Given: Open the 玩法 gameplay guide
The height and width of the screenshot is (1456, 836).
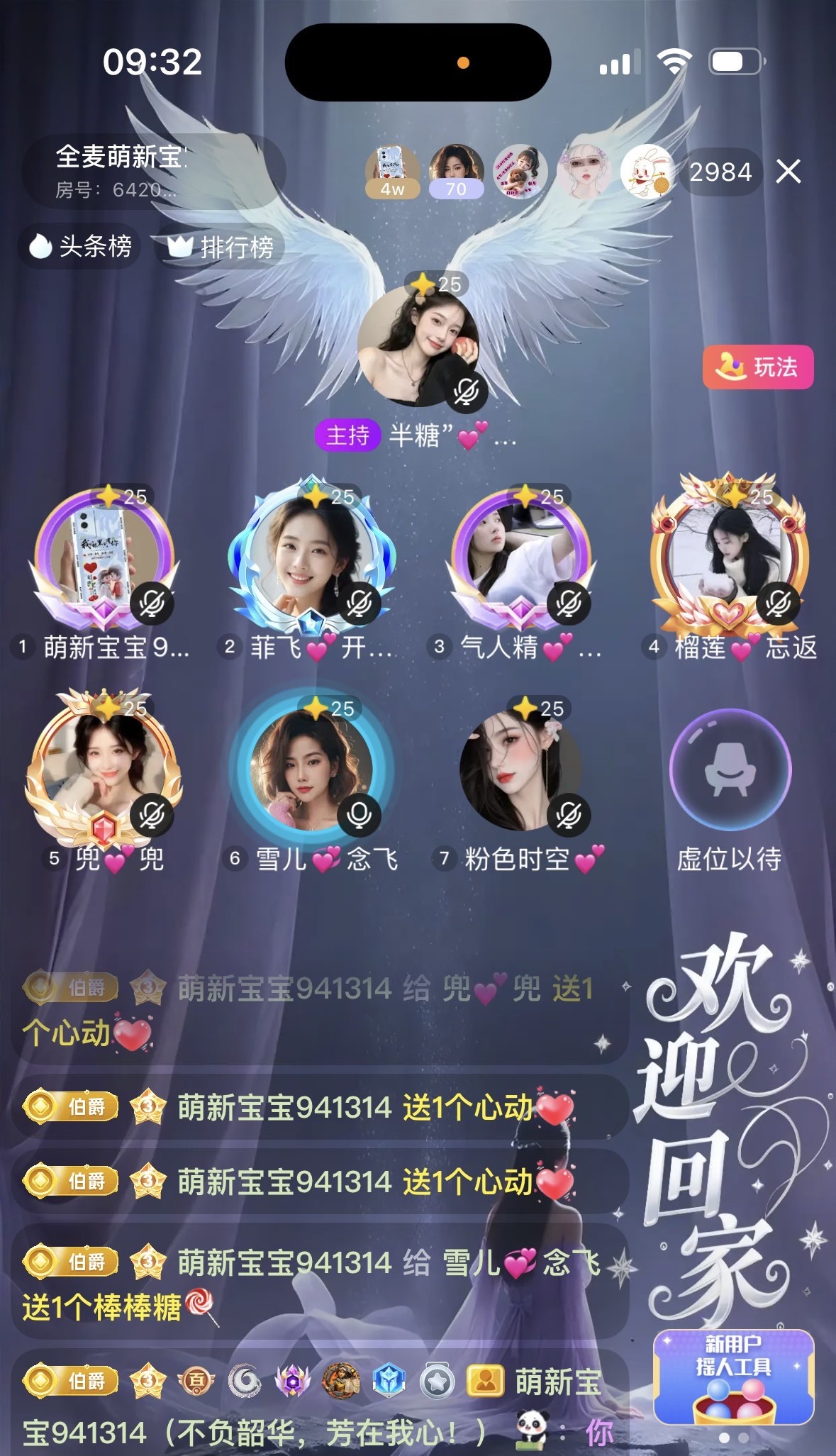Looking at the screenshot, I should pyautogui.click(x=757, y=367).
